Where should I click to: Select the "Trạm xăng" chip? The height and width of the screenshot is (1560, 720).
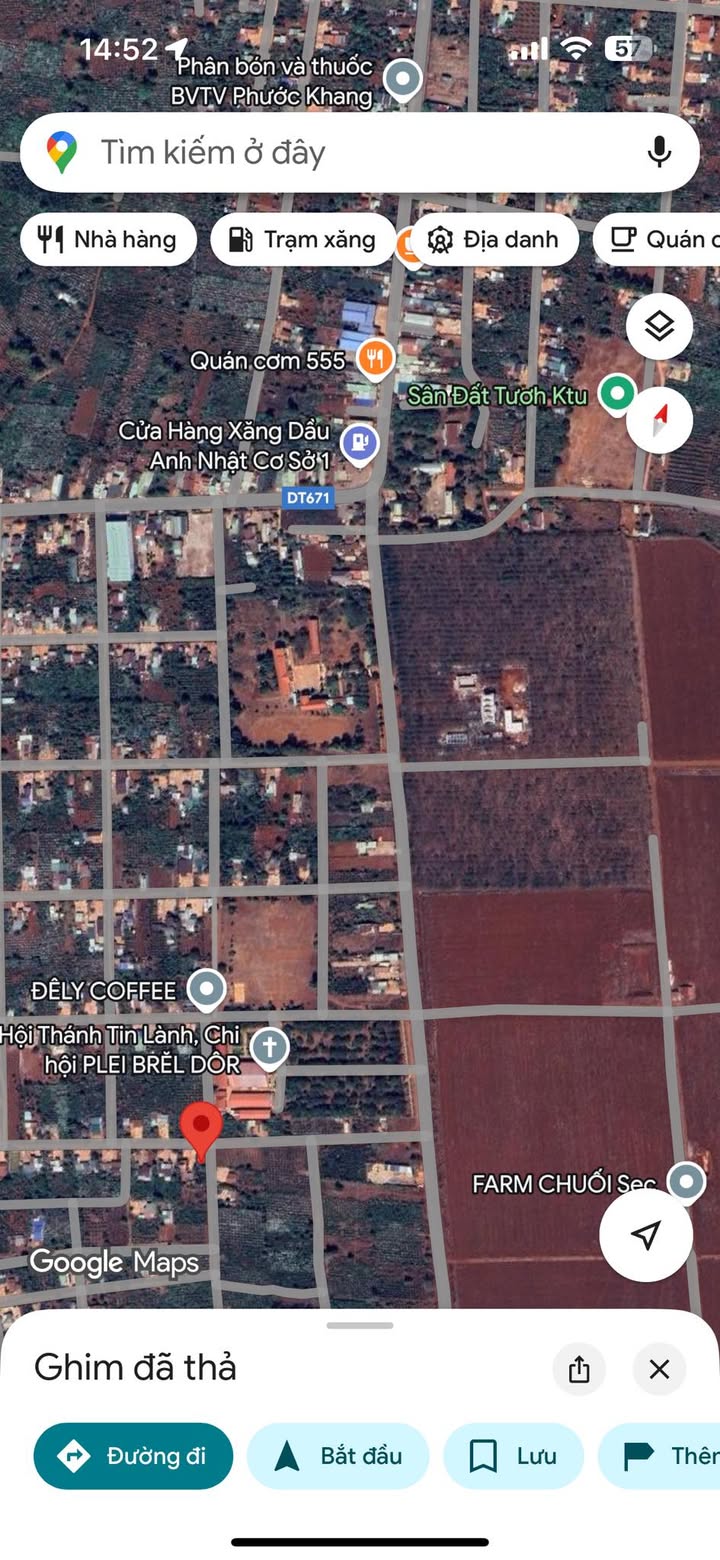click(x=303, y=240)
